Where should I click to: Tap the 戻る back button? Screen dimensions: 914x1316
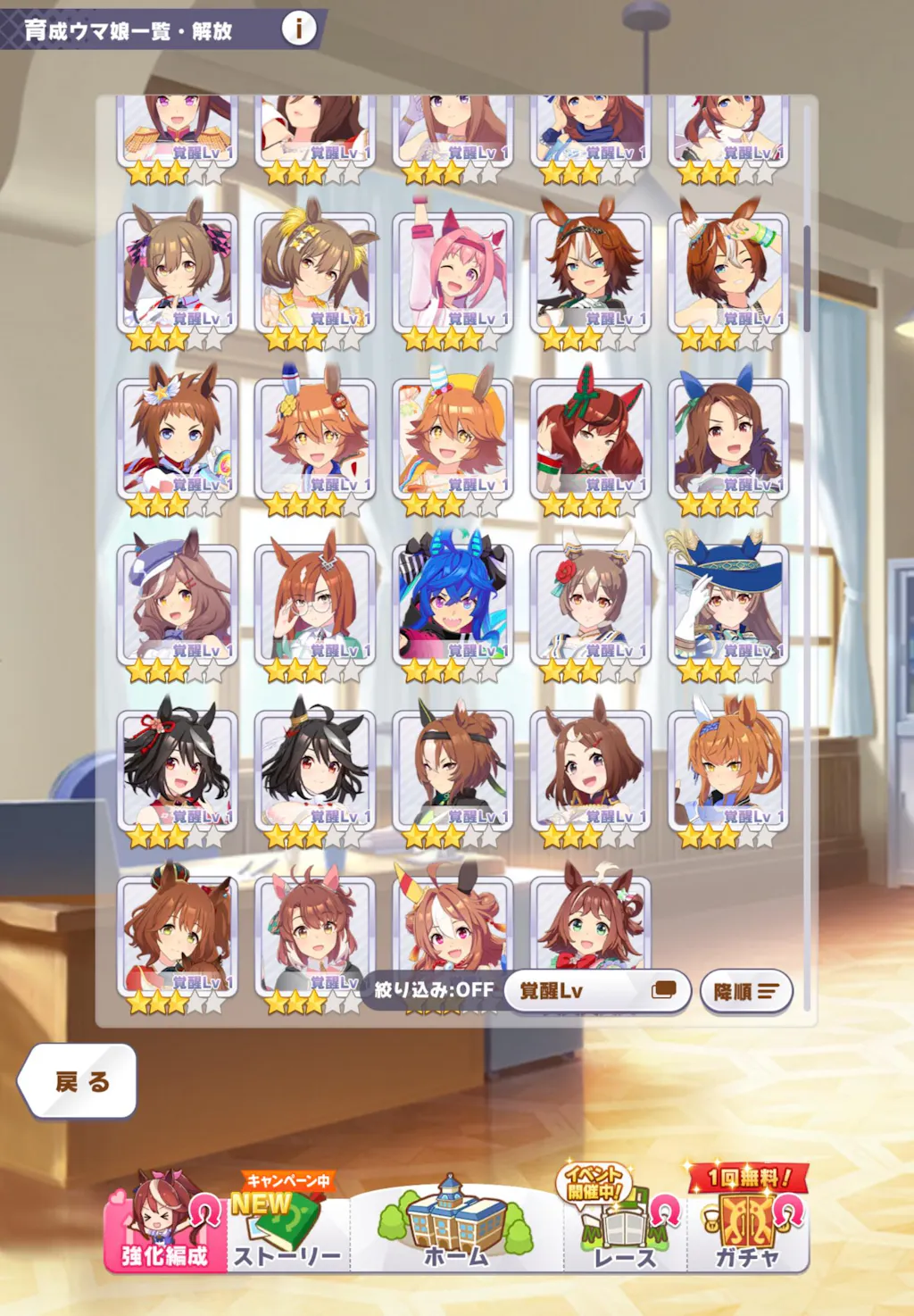click(x=79, y=1081)
